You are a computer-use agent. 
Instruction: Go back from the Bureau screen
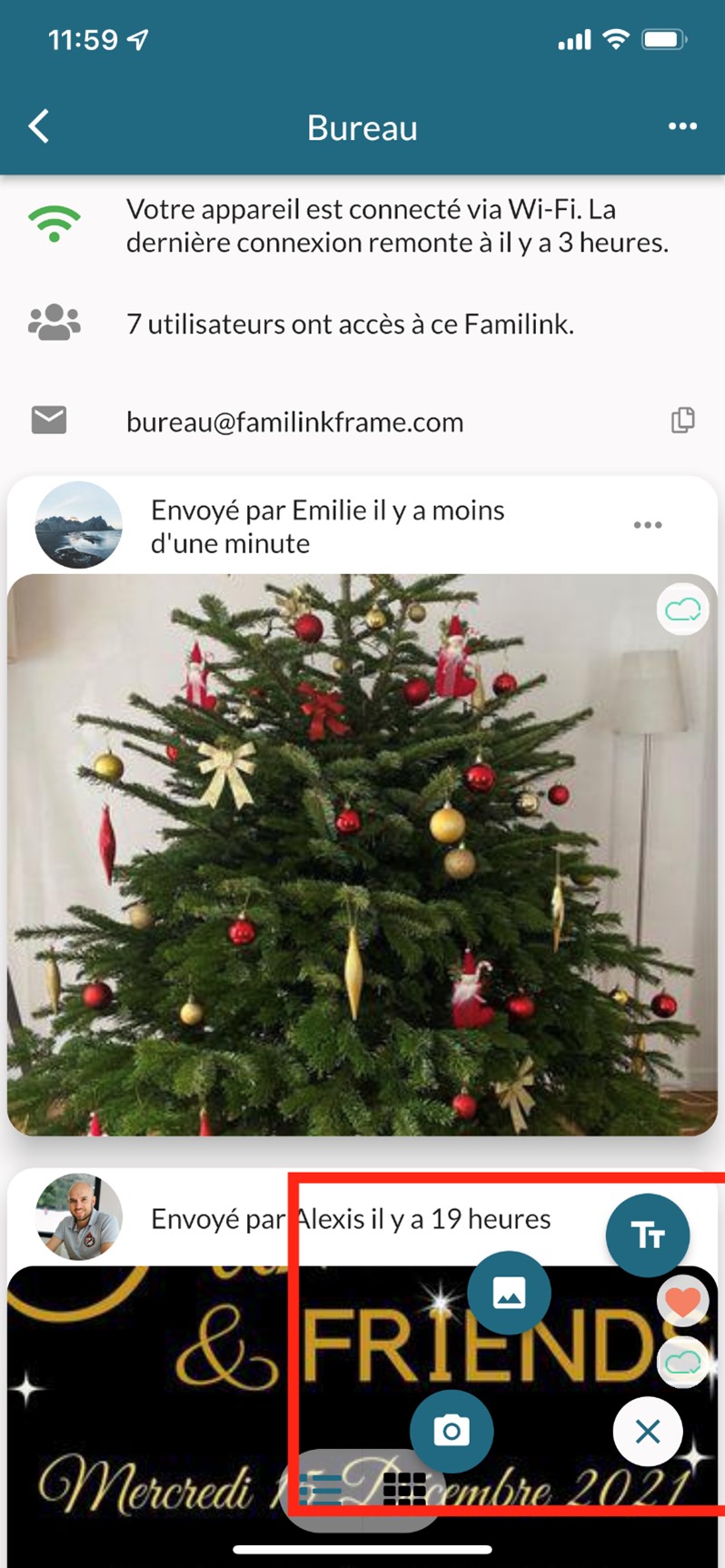(39, 127)
